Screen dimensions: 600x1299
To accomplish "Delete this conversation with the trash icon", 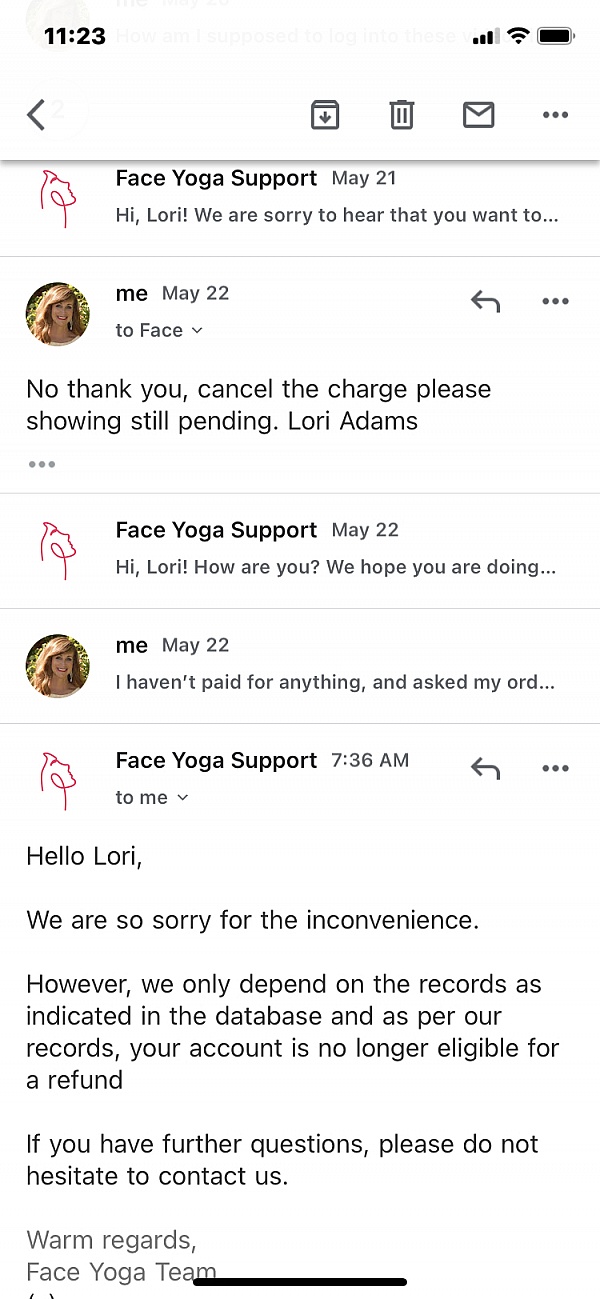I will click(401, 115).
